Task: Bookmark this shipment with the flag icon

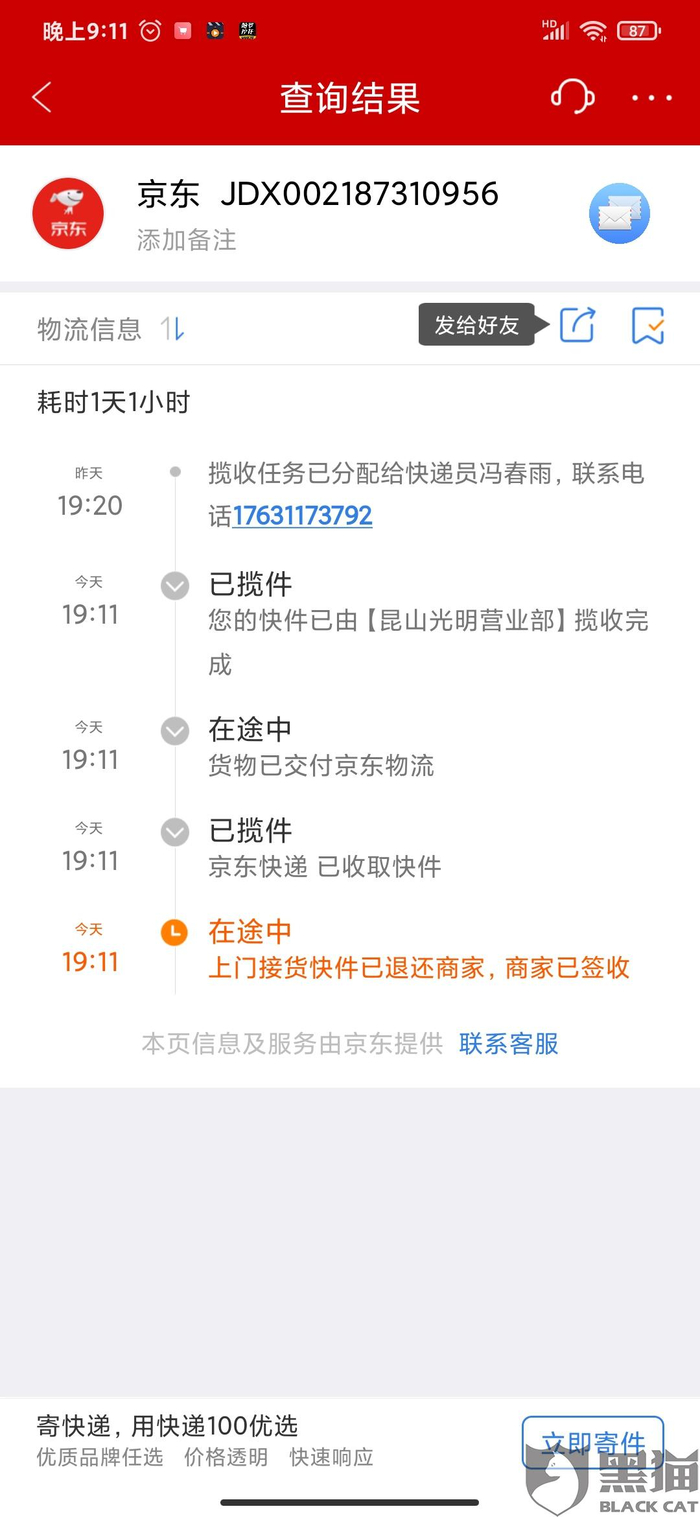Action: pos(648,325)
